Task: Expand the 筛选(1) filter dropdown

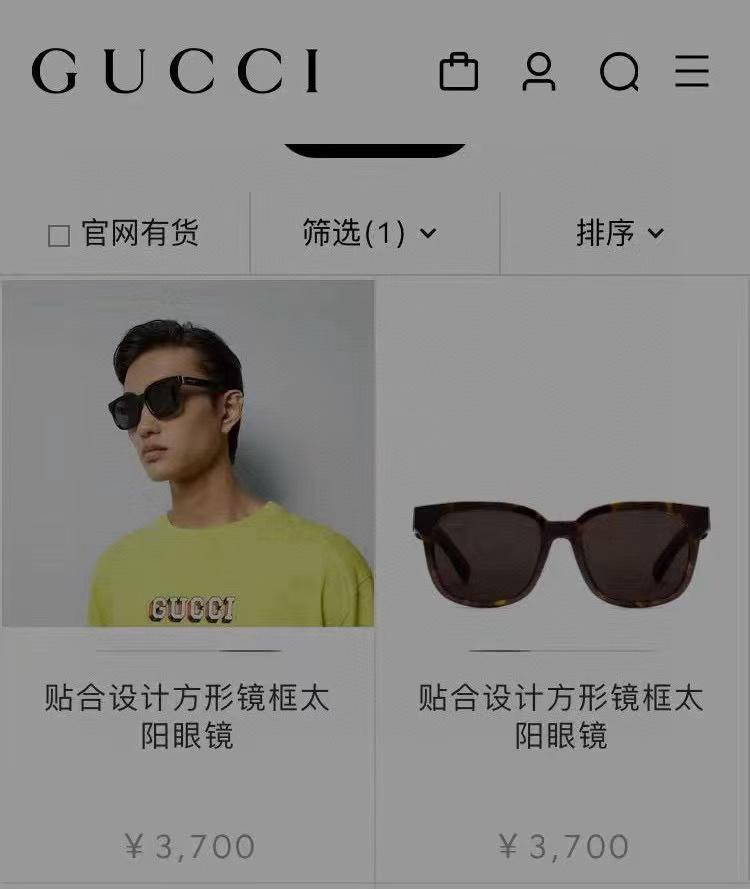Action: pyautogui.click(x=370, y=234)
